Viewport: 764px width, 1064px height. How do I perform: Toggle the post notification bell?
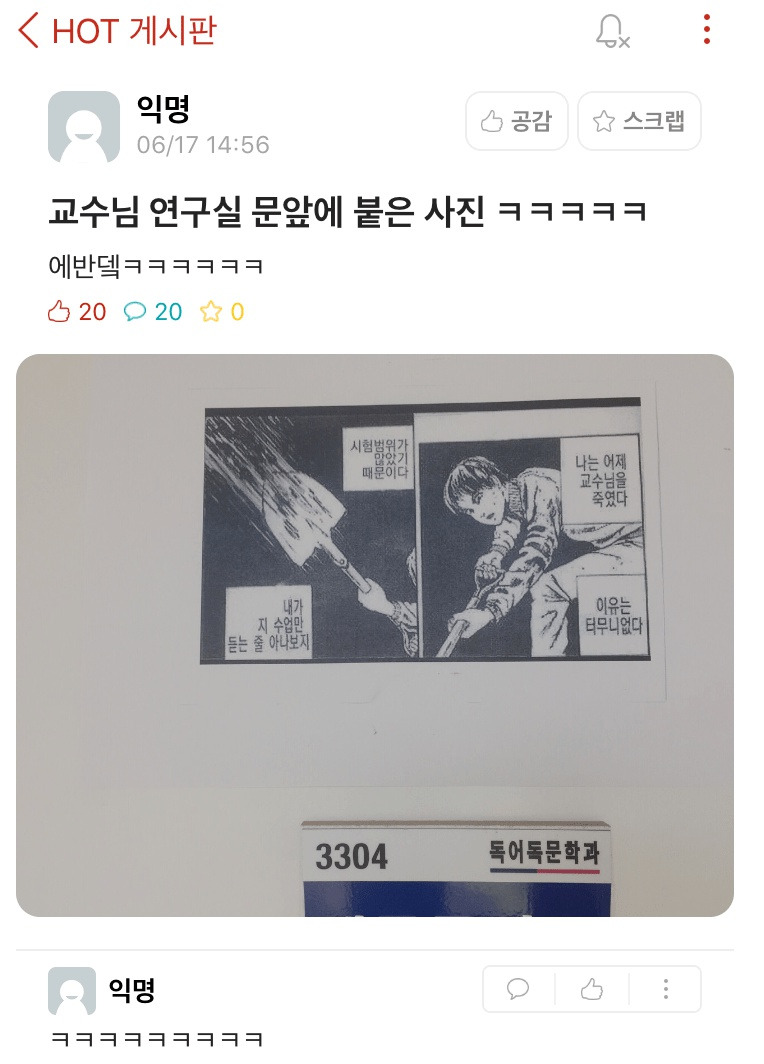click(x=612, y=31)
